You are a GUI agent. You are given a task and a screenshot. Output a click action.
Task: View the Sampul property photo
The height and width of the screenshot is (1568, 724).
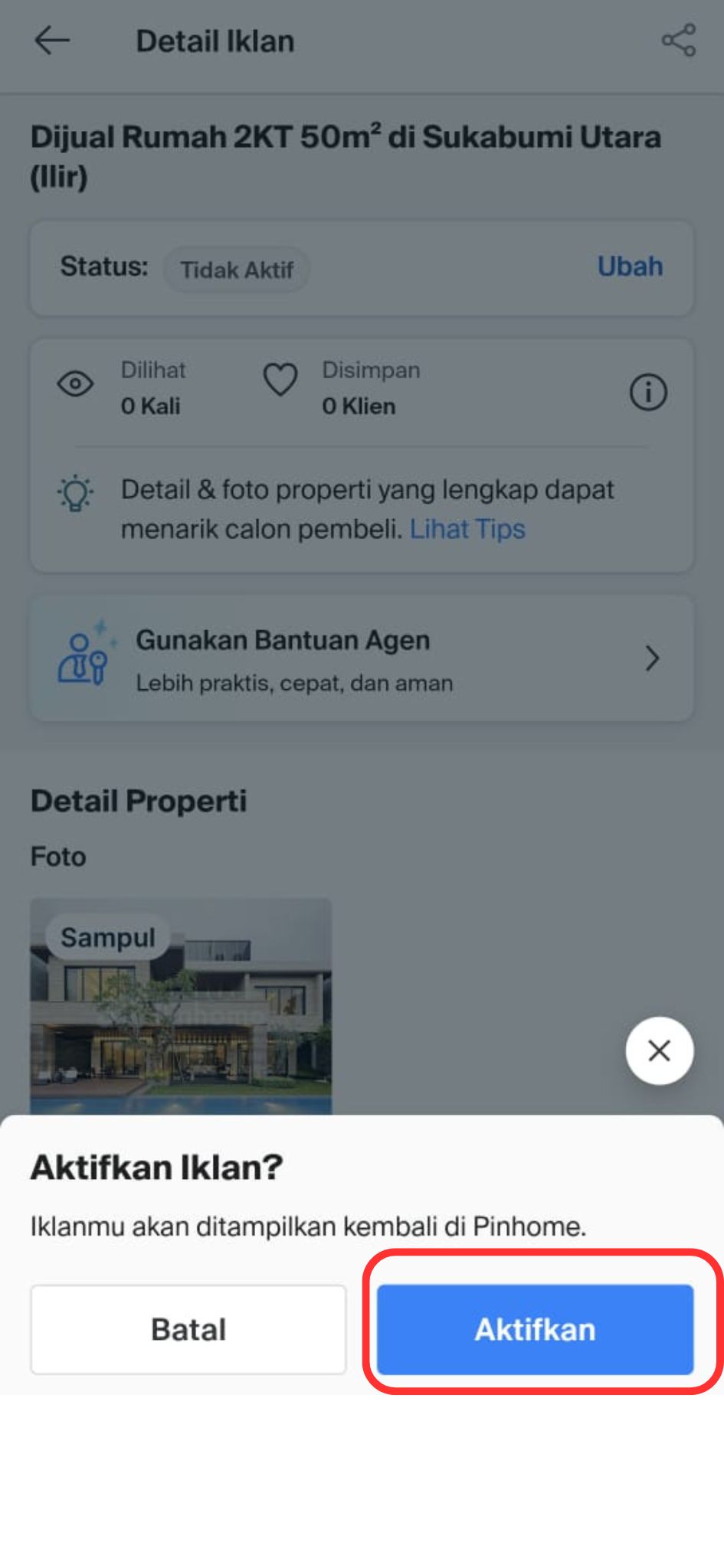point(181,1011)
